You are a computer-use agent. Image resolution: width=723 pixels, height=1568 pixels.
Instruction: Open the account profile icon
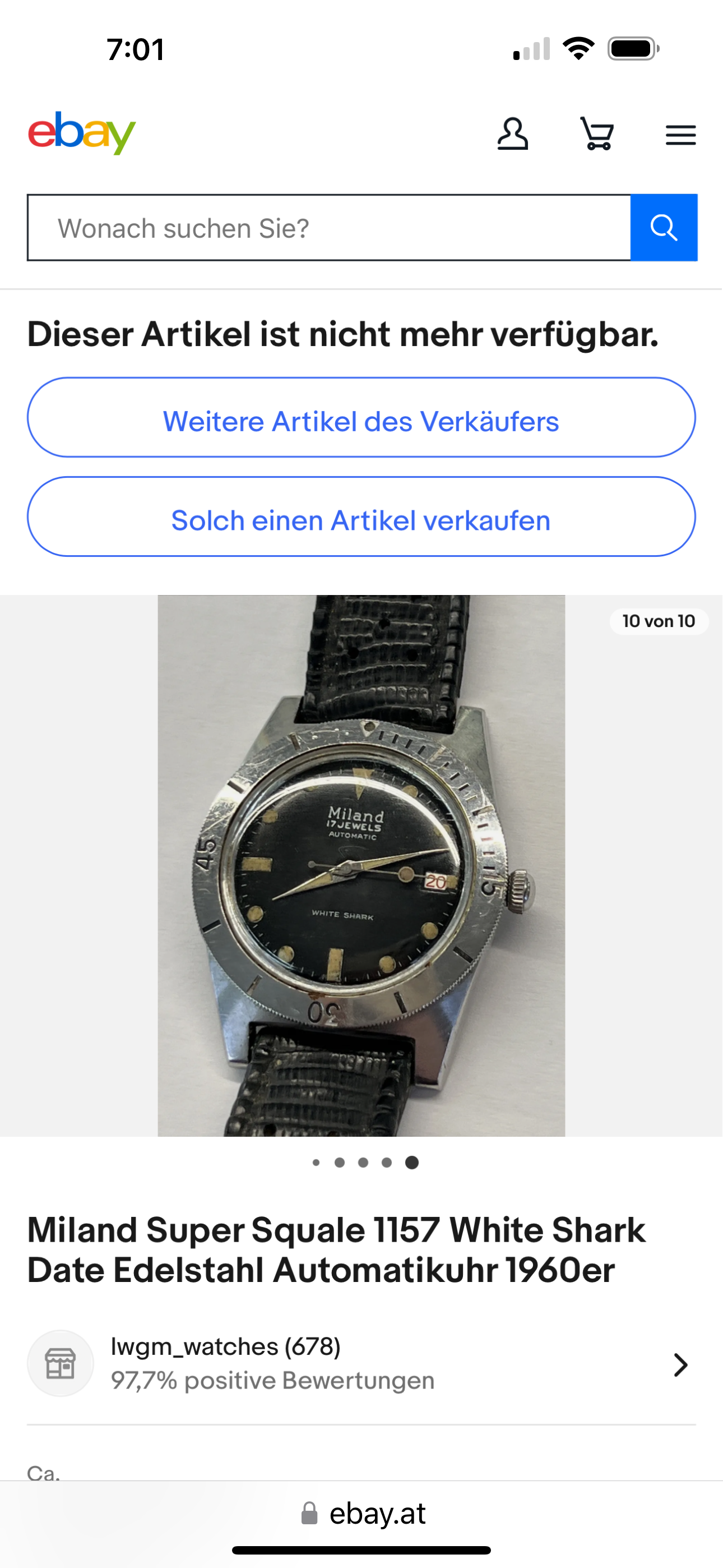point(512,134)
